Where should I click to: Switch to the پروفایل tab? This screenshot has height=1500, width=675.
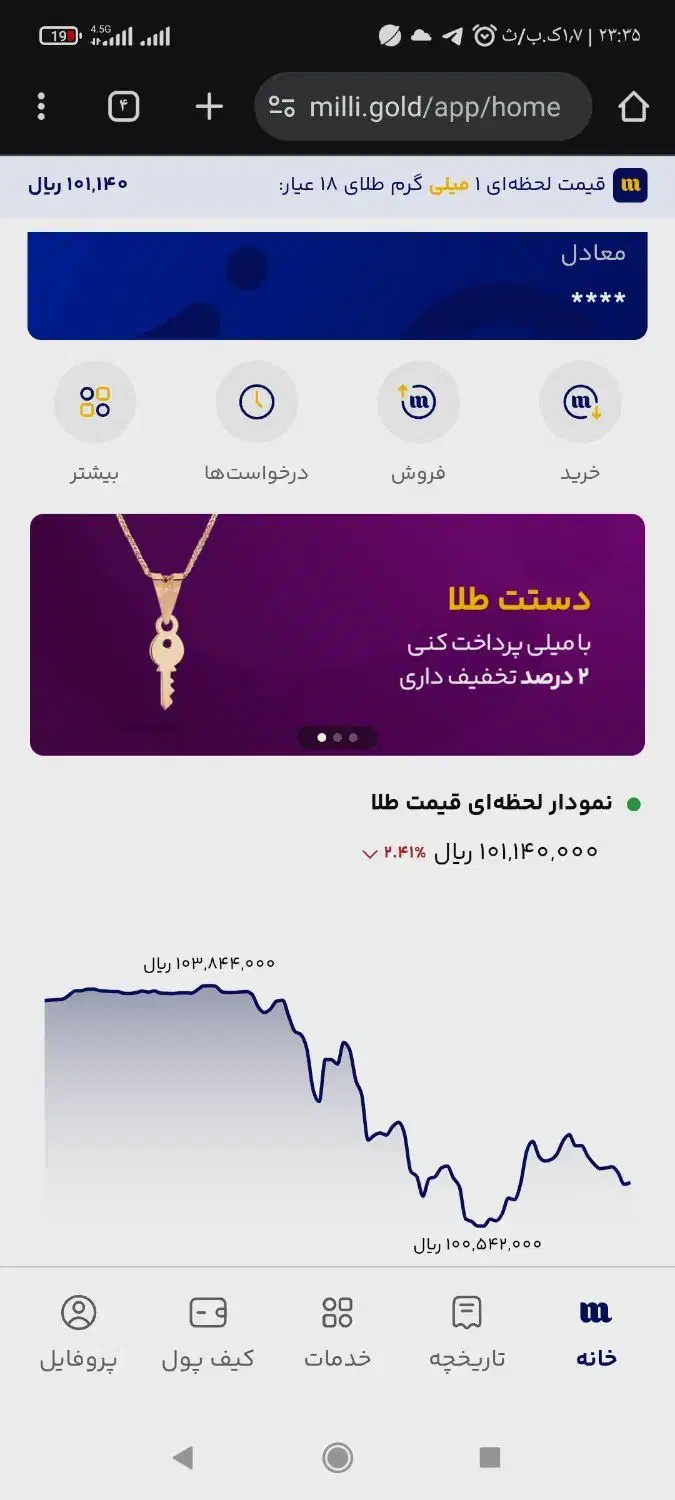79,1332
